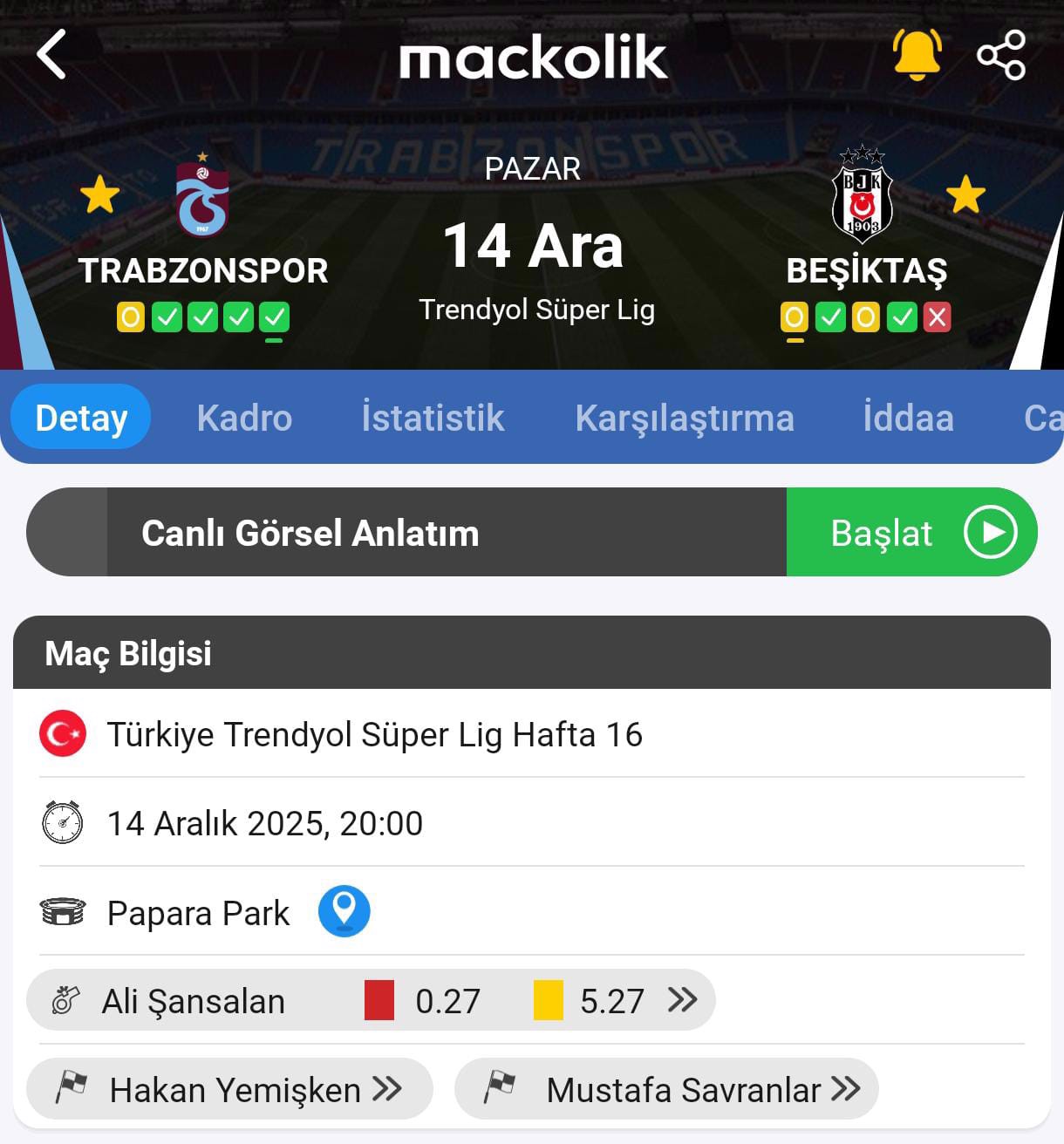This screenshot has width=1064, height=1144.
Task: Start Canlı Görsel Anlatım with Başlat
Action: [911, 532]
